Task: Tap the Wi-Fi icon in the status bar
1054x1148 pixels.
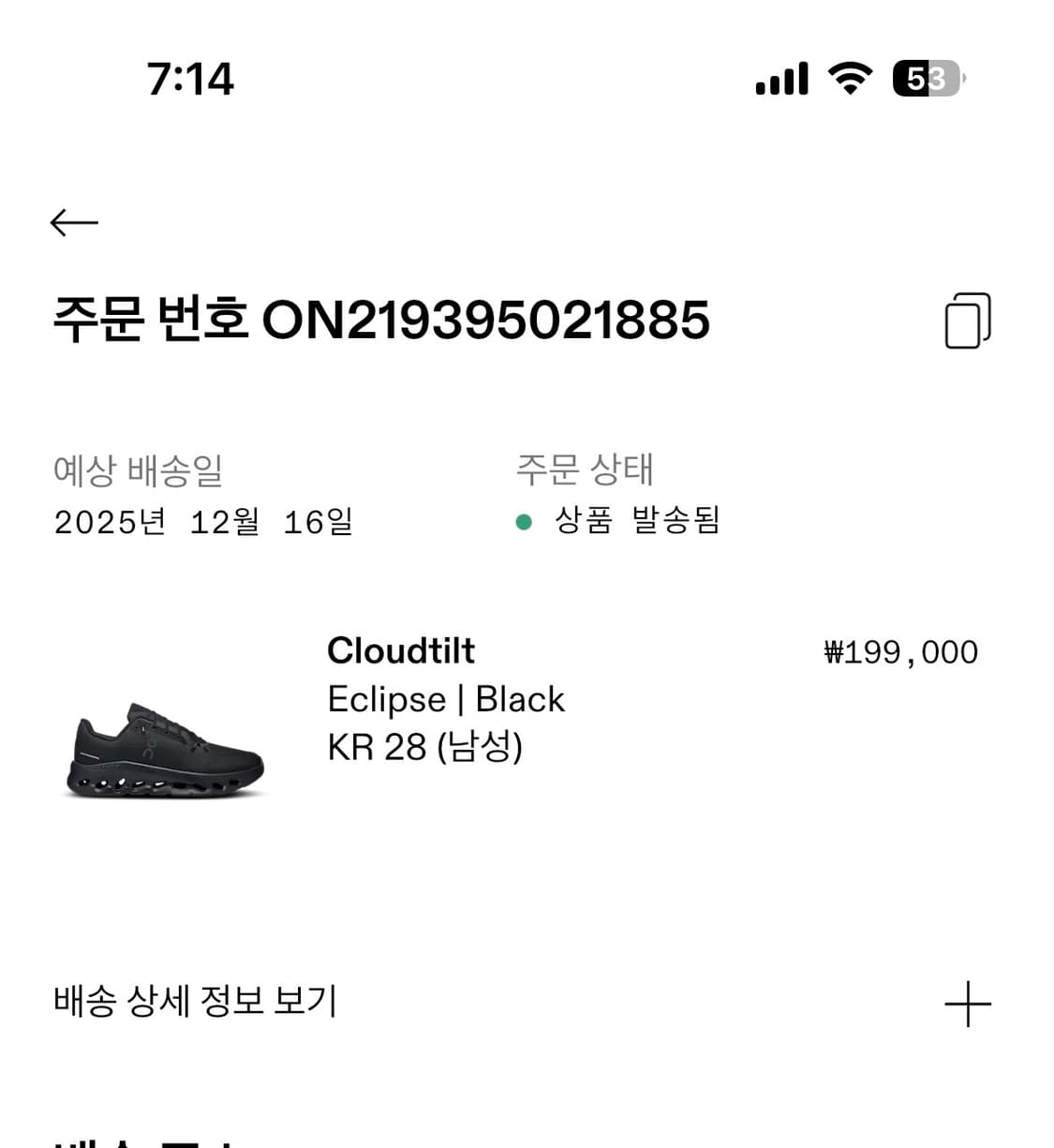Action: 851,79
